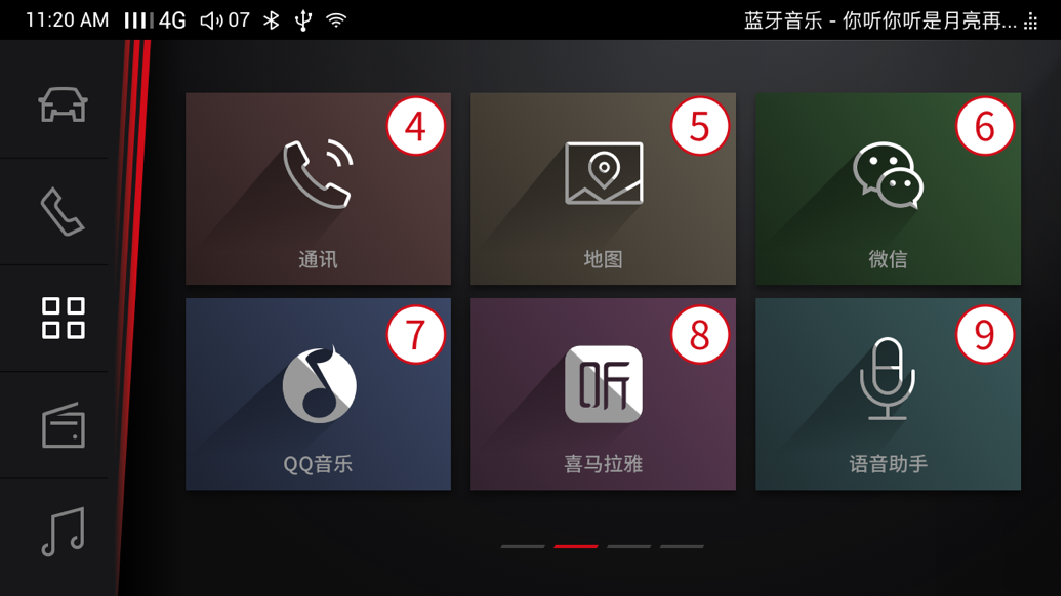Start the 语音助手 voice assistant

pyautogui.click(x=888, y=394)
